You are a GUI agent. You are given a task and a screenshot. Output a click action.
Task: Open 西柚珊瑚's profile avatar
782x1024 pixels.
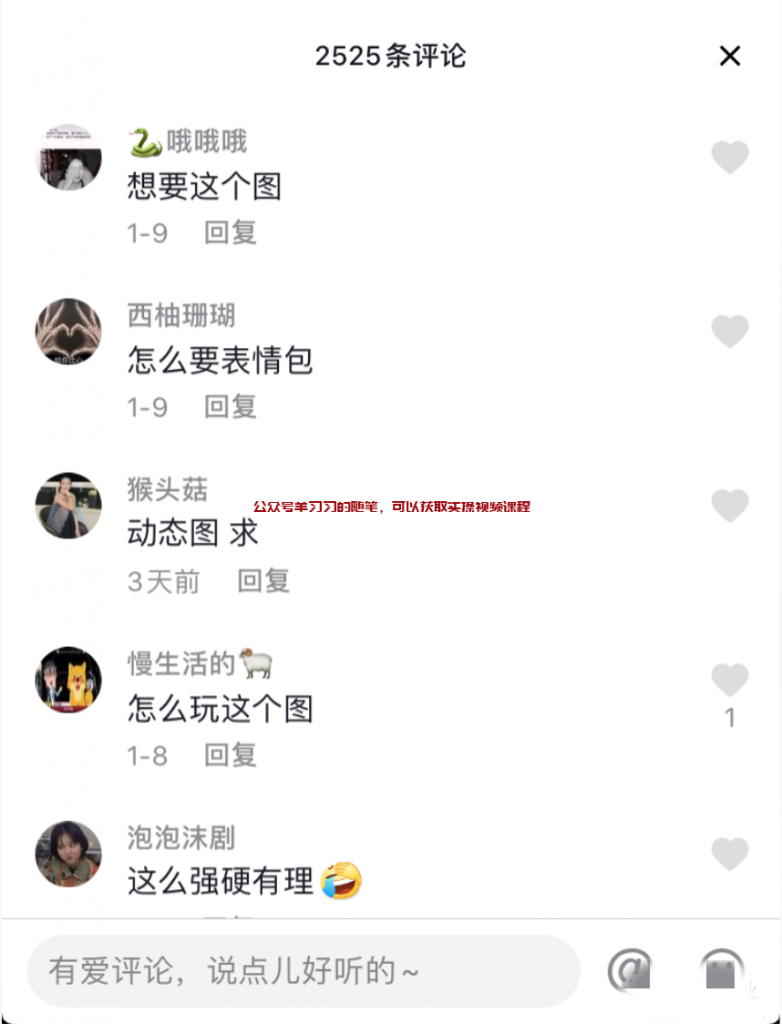(69, 331)
